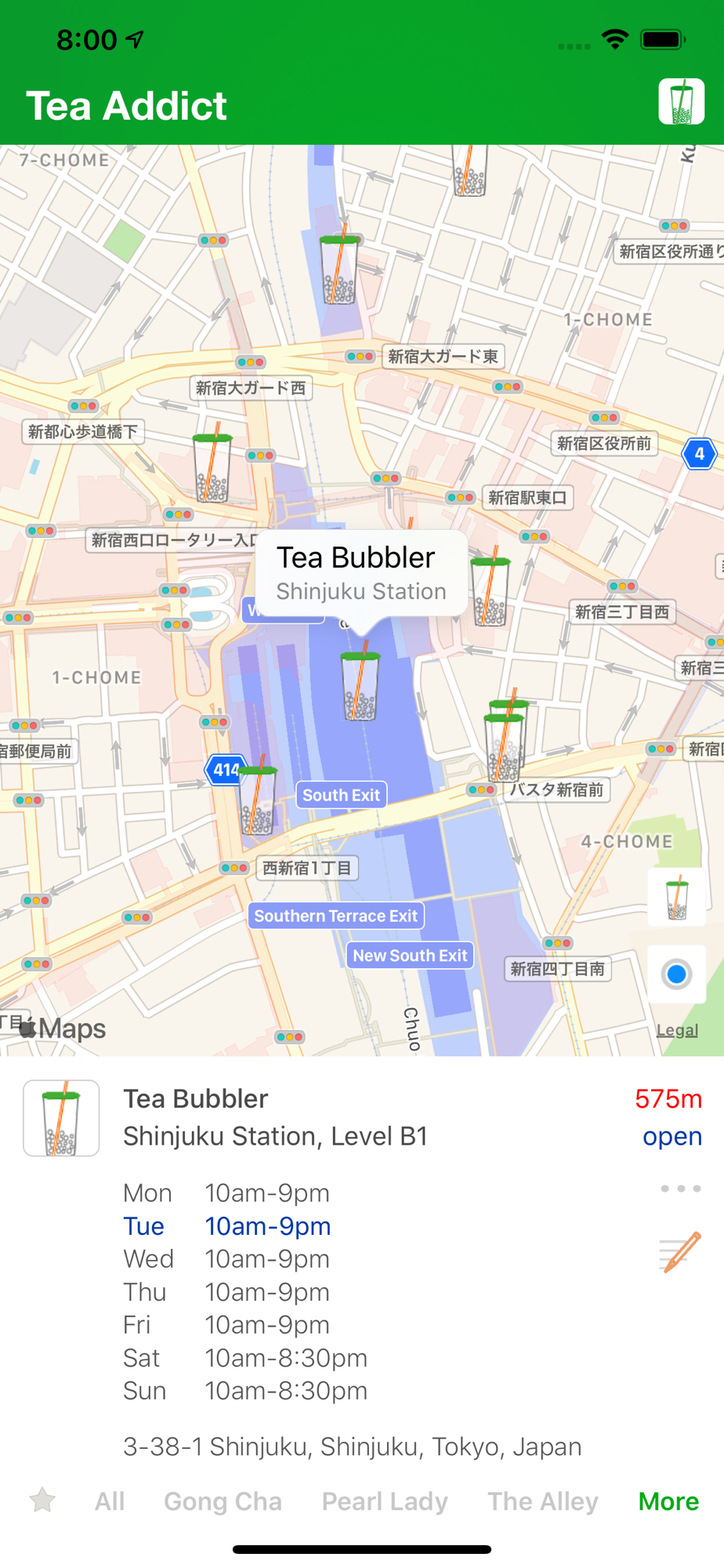This screenshot has width=724, height=1568.
Task: Open the three-dots options for Tea Bubbler
Action: (x=680, y=1189)
